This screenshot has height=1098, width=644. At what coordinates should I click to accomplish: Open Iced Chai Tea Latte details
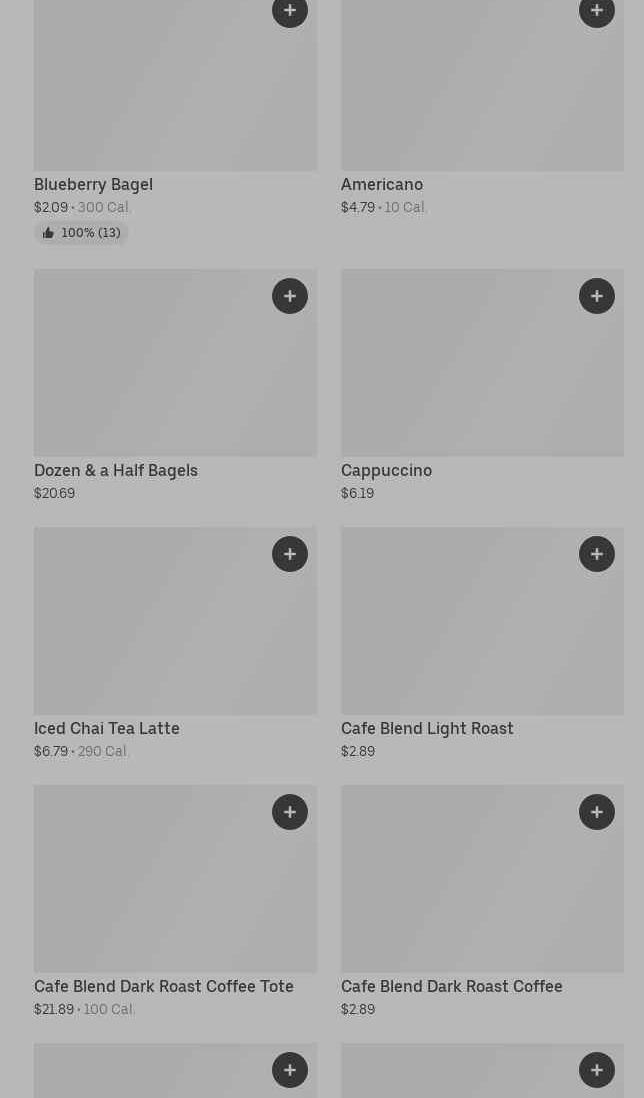coord(175,644)
